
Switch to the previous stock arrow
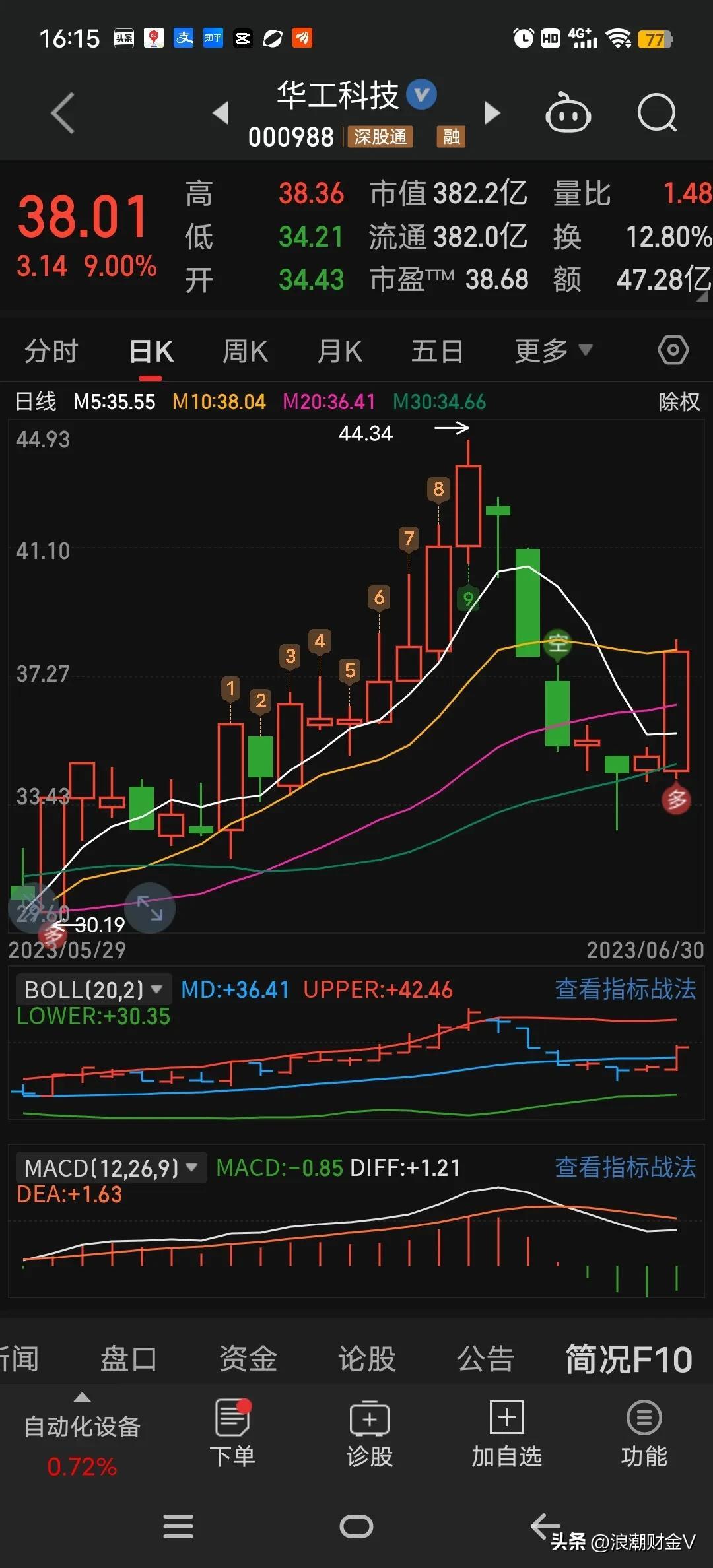click(221, 113)
